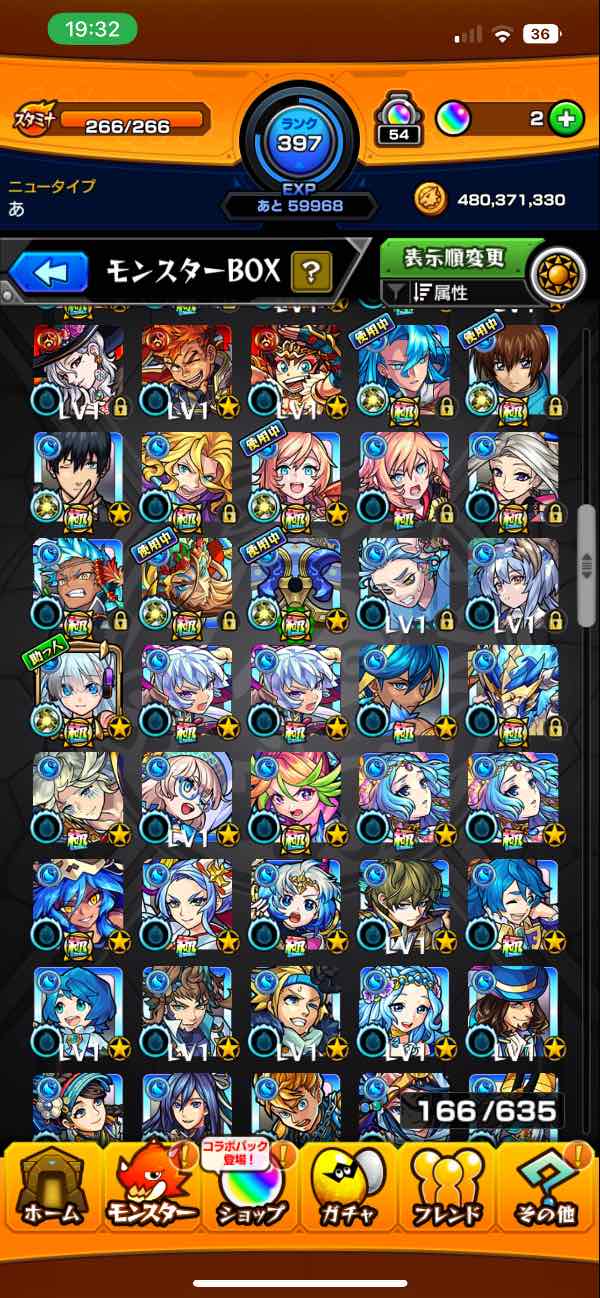Open the ram-horned dark monster in use
Image resolution: width=600 pixels, height=1298 pixels.
tap(295, 585)
